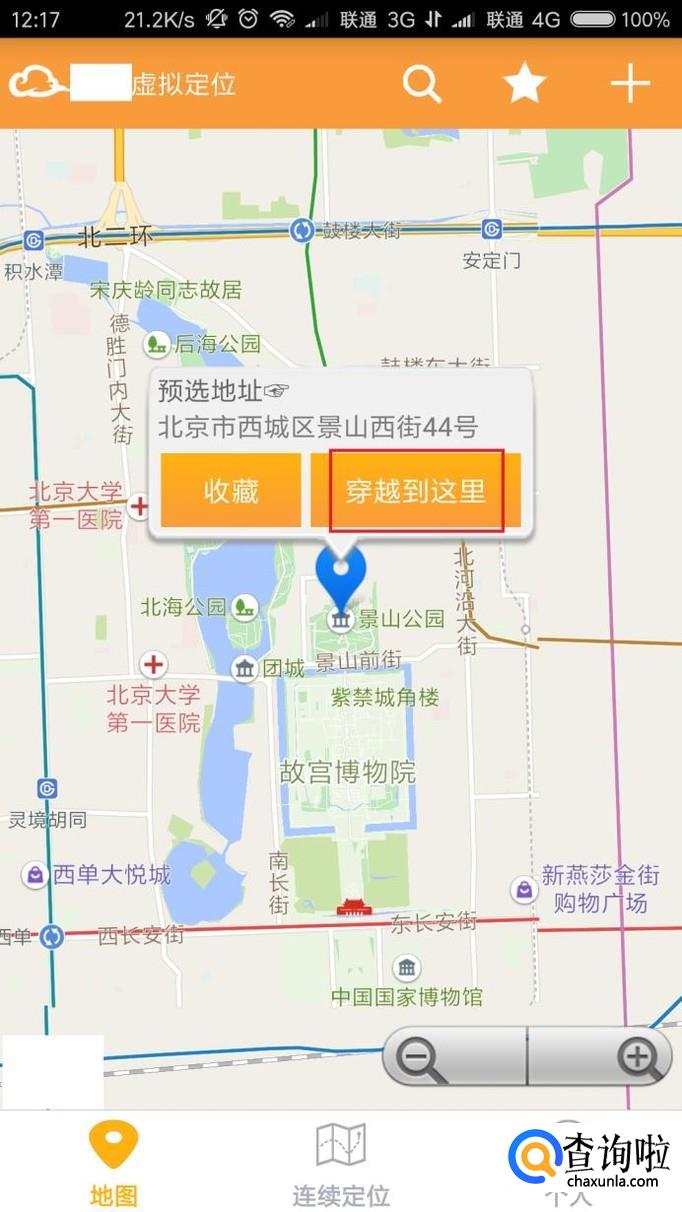Save this address with 收藏 button
Image resolution: width=682 pixels, height=1212 pixels.
pos(231,490)
